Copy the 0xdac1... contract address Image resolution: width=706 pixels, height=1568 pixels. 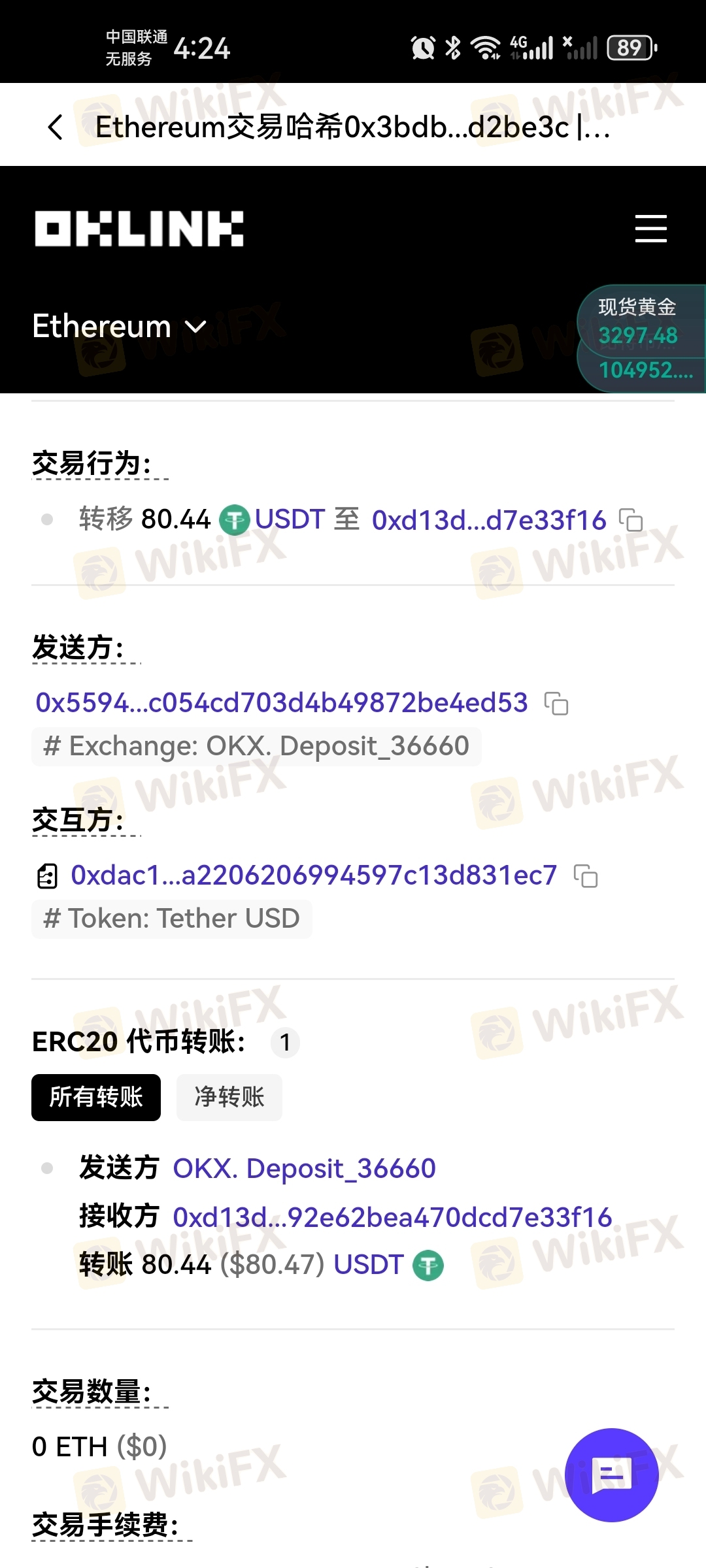point(586,876)
